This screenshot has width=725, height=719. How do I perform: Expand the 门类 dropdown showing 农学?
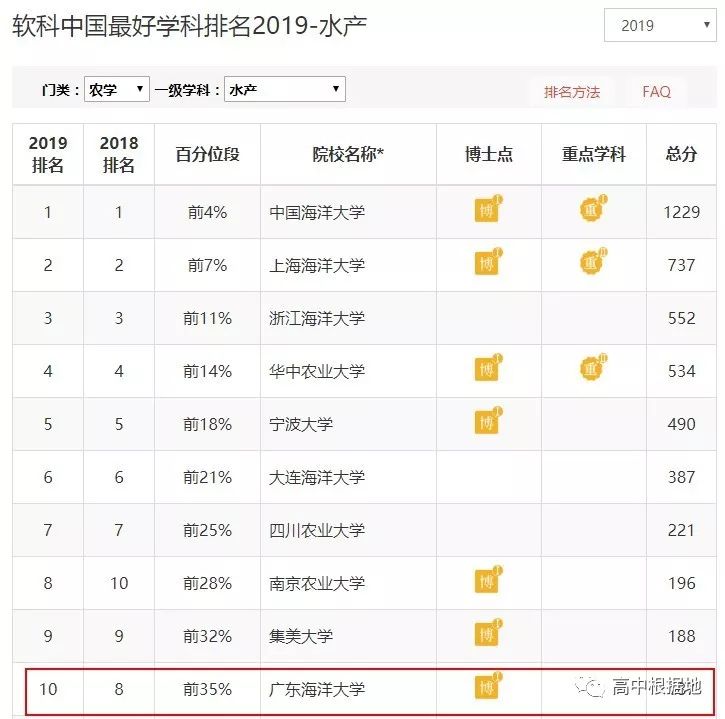[x=117, y=89]
